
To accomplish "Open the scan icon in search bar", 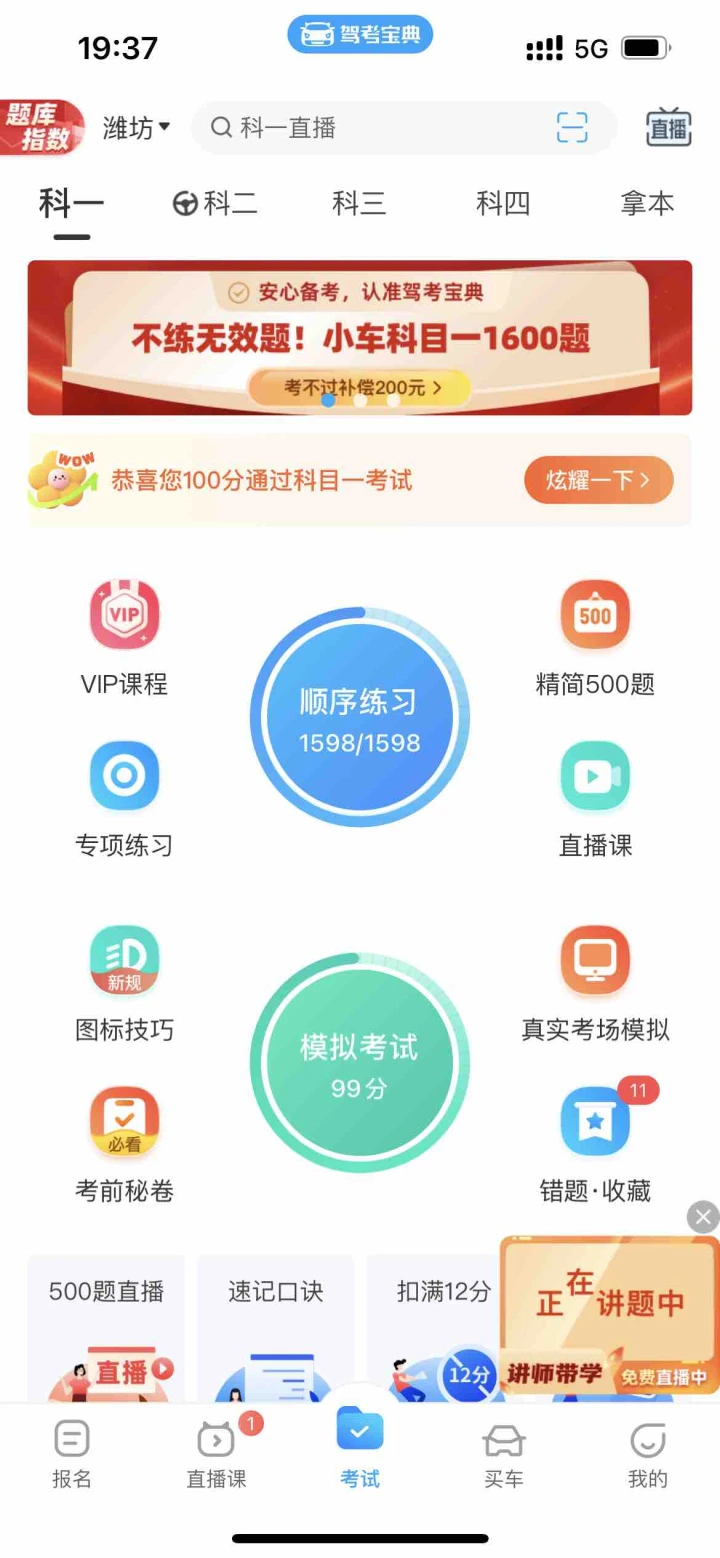I will [572, 128].
